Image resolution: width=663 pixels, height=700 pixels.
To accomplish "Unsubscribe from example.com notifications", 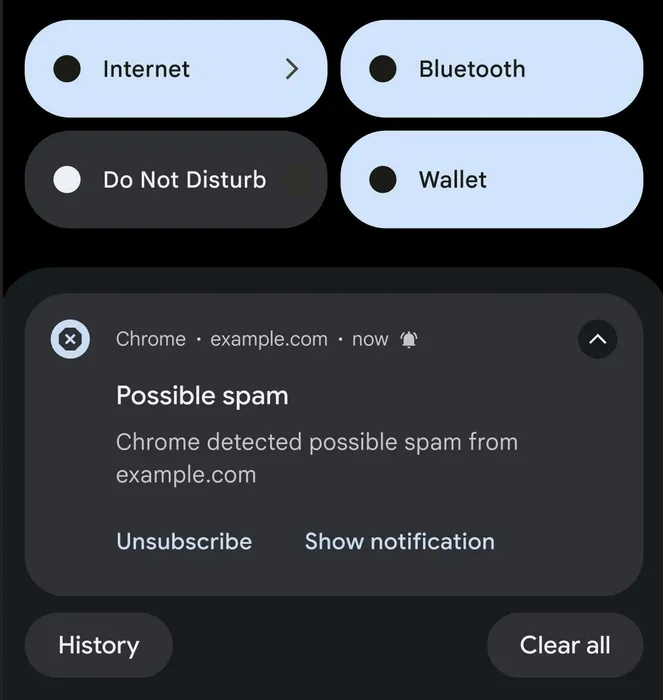I will (x=184, y=542).
